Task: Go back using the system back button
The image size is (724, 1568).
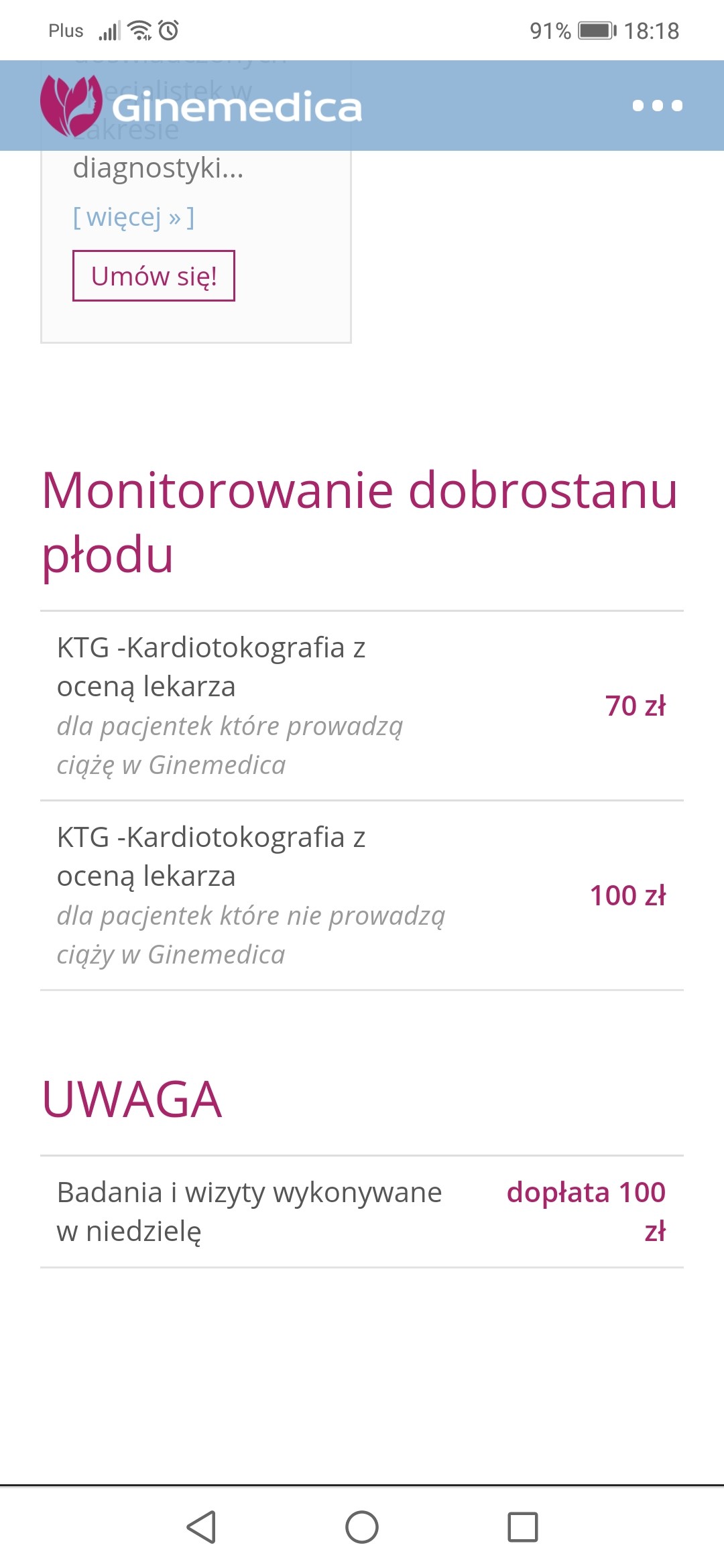Action: point(201,1527)
